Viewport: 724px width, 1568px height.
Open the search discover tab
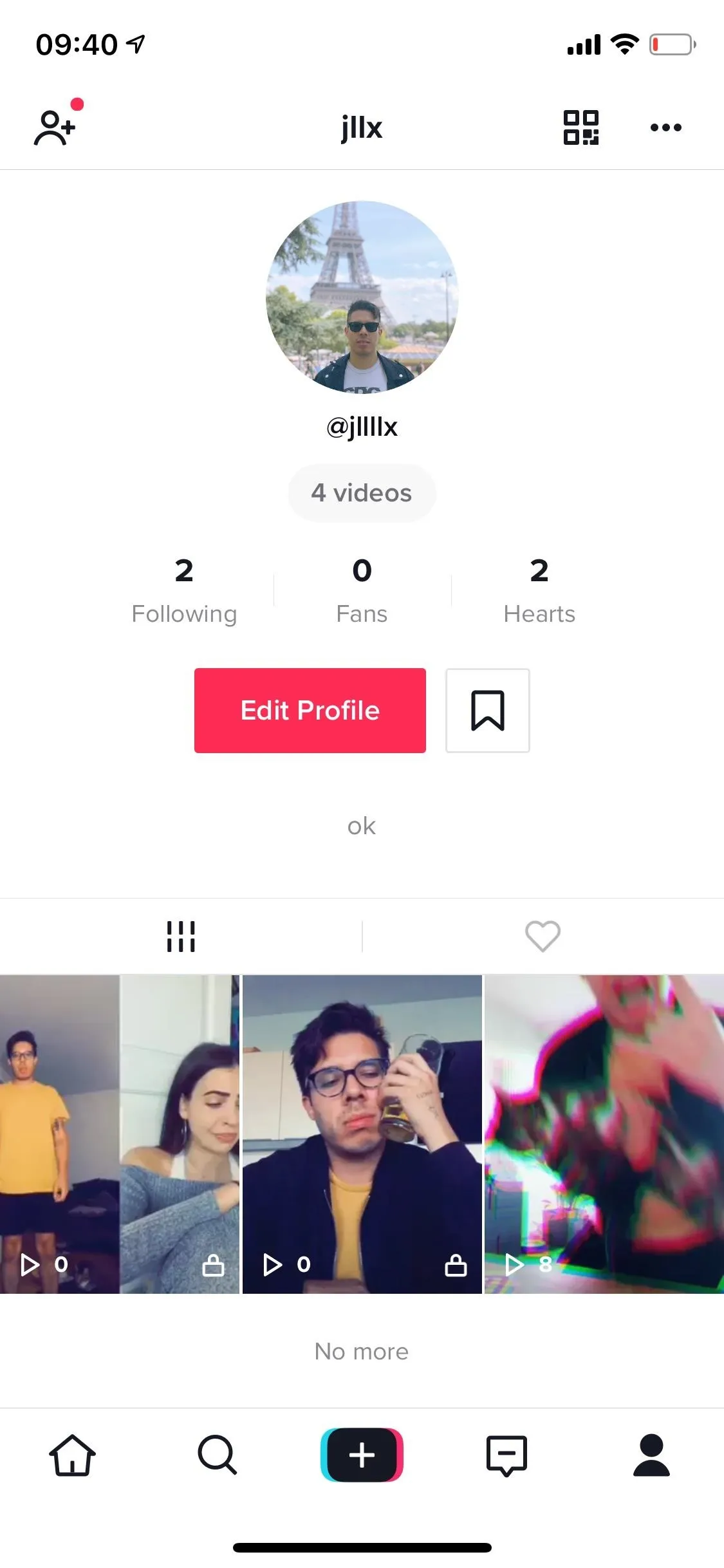[x=218, y=1455]
